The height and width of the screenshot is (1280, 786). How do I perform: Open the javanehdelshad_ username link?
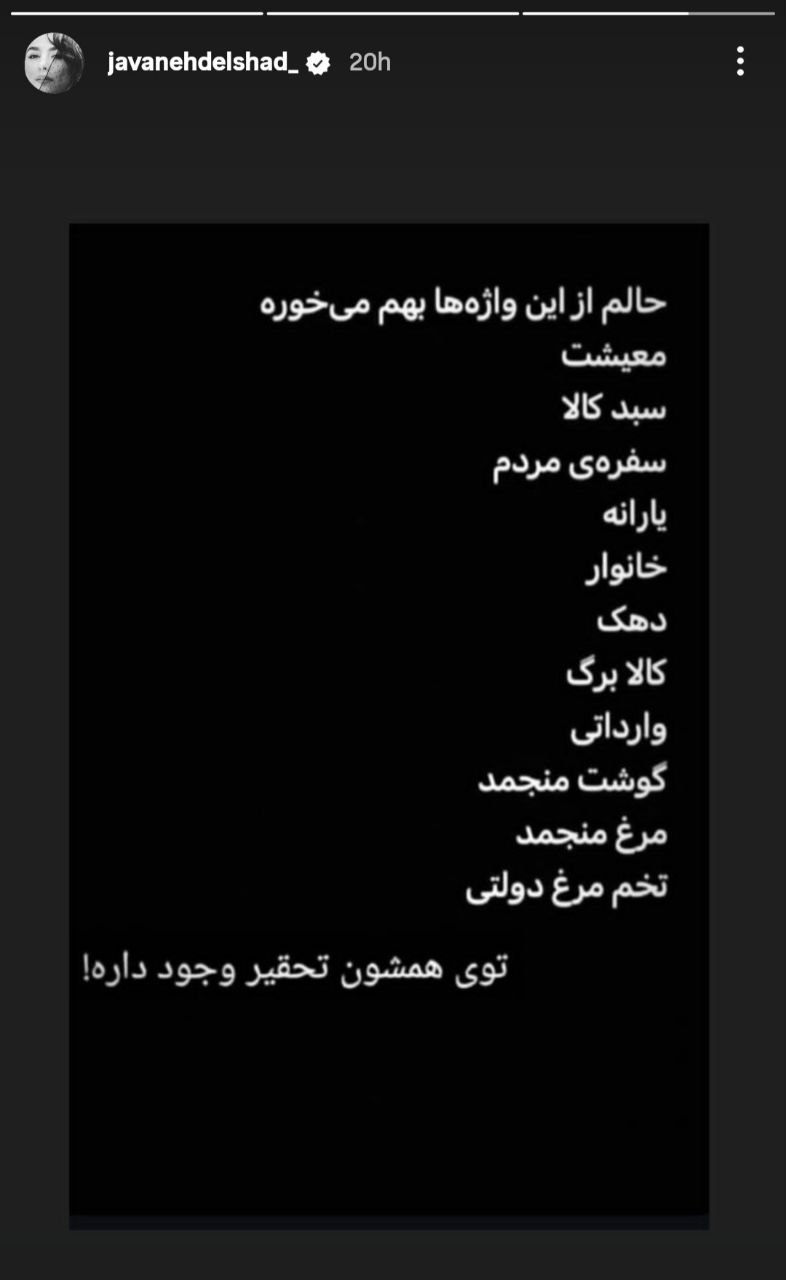click(203, 63)
